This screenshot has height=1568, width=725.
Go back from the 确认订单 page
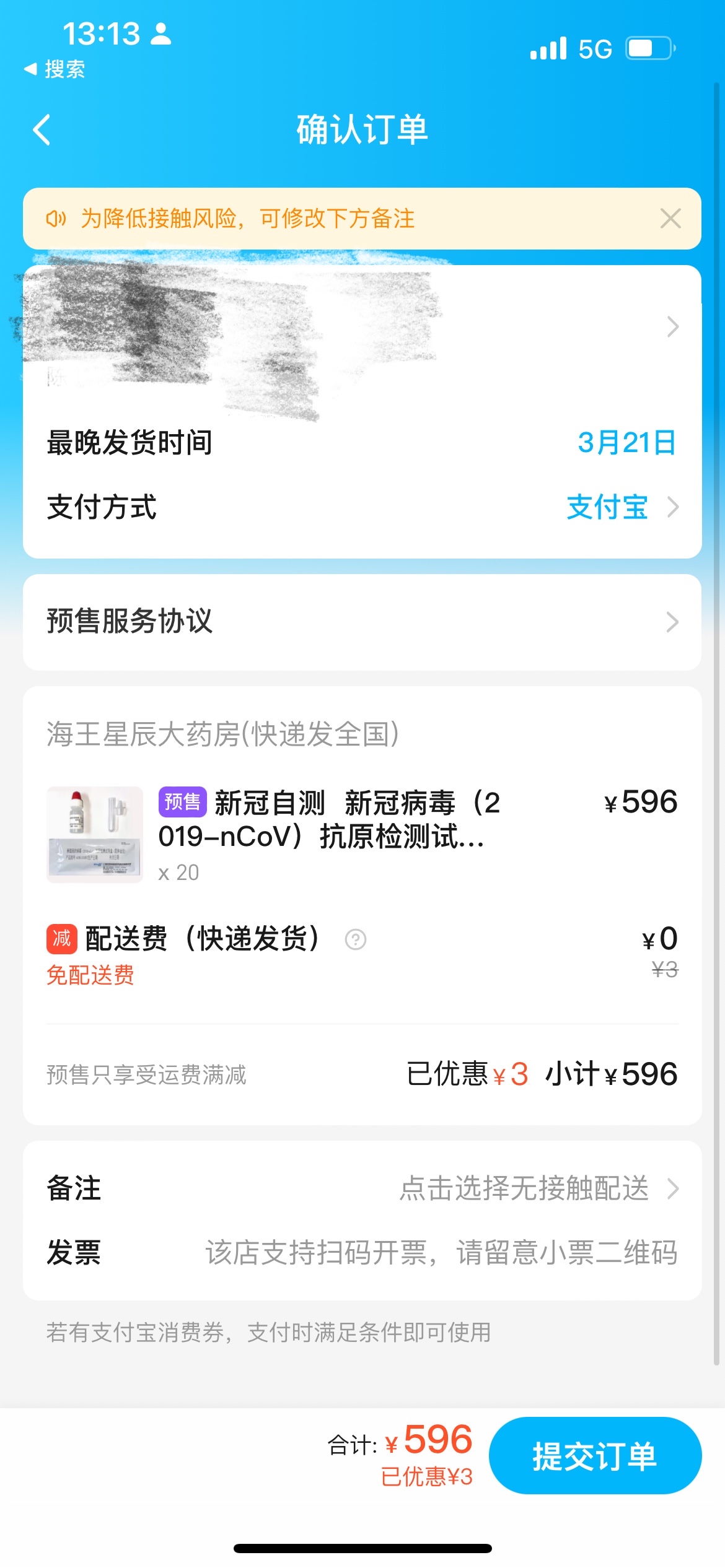[42, 130]
